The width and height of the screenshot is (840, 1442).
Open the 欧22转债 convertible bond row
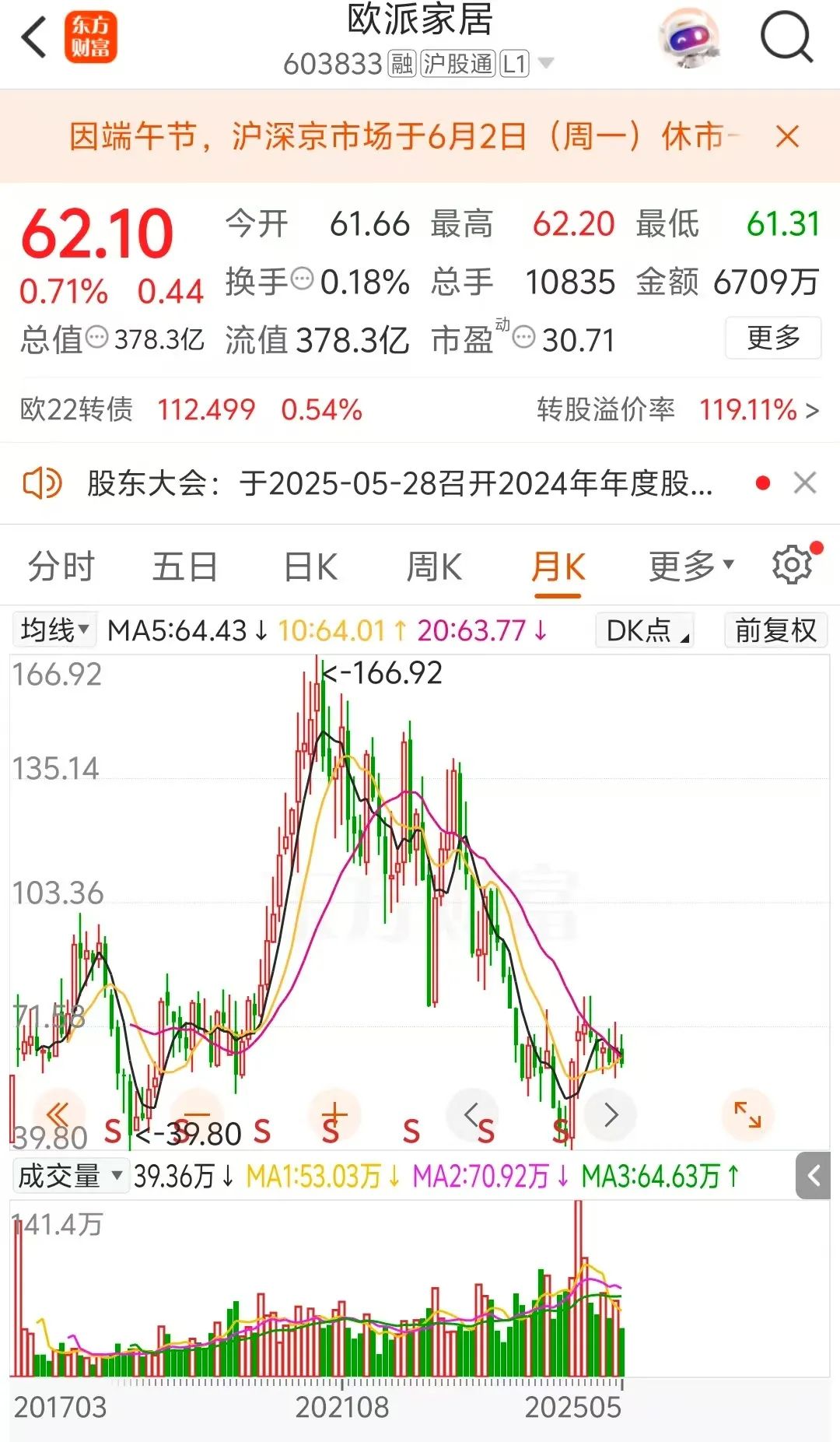point(420,409)
